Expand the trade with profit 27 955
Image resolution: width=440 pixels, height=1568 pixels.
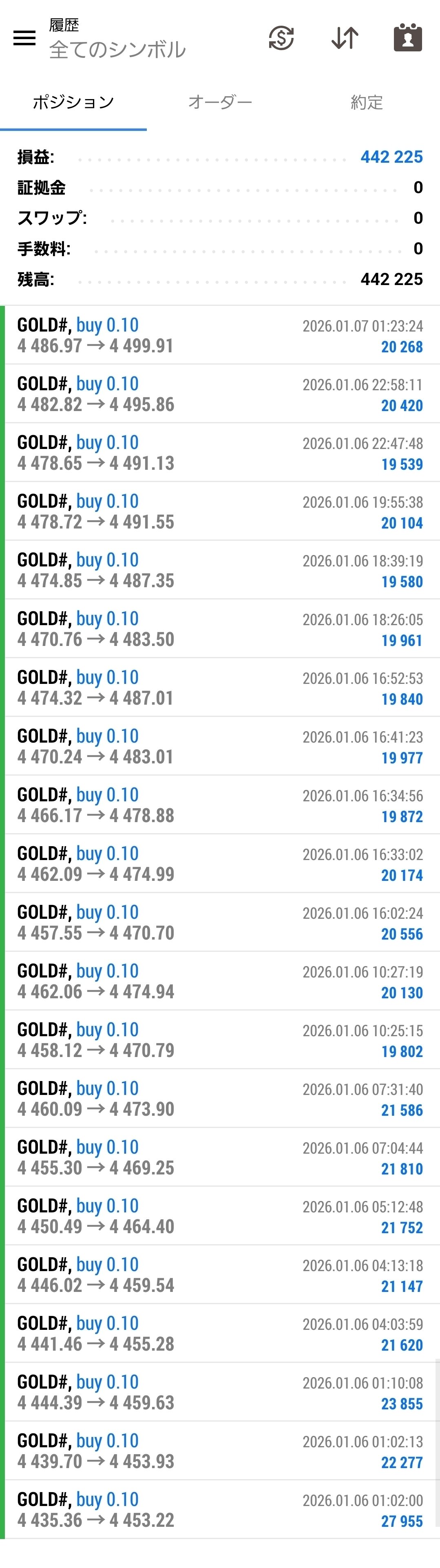coord(219,1510)
